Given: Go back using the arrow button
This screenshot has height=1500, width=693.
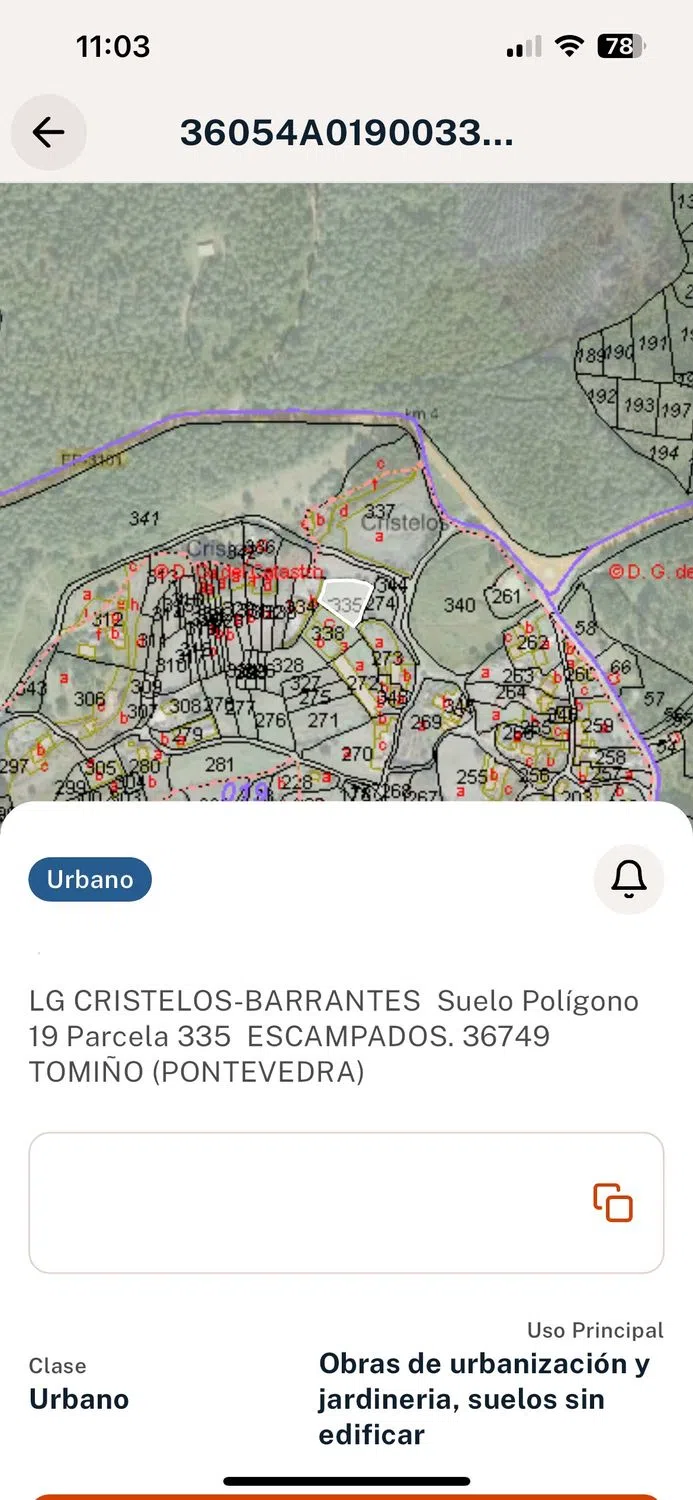Looking at the screenshot, I should (48, 132).
